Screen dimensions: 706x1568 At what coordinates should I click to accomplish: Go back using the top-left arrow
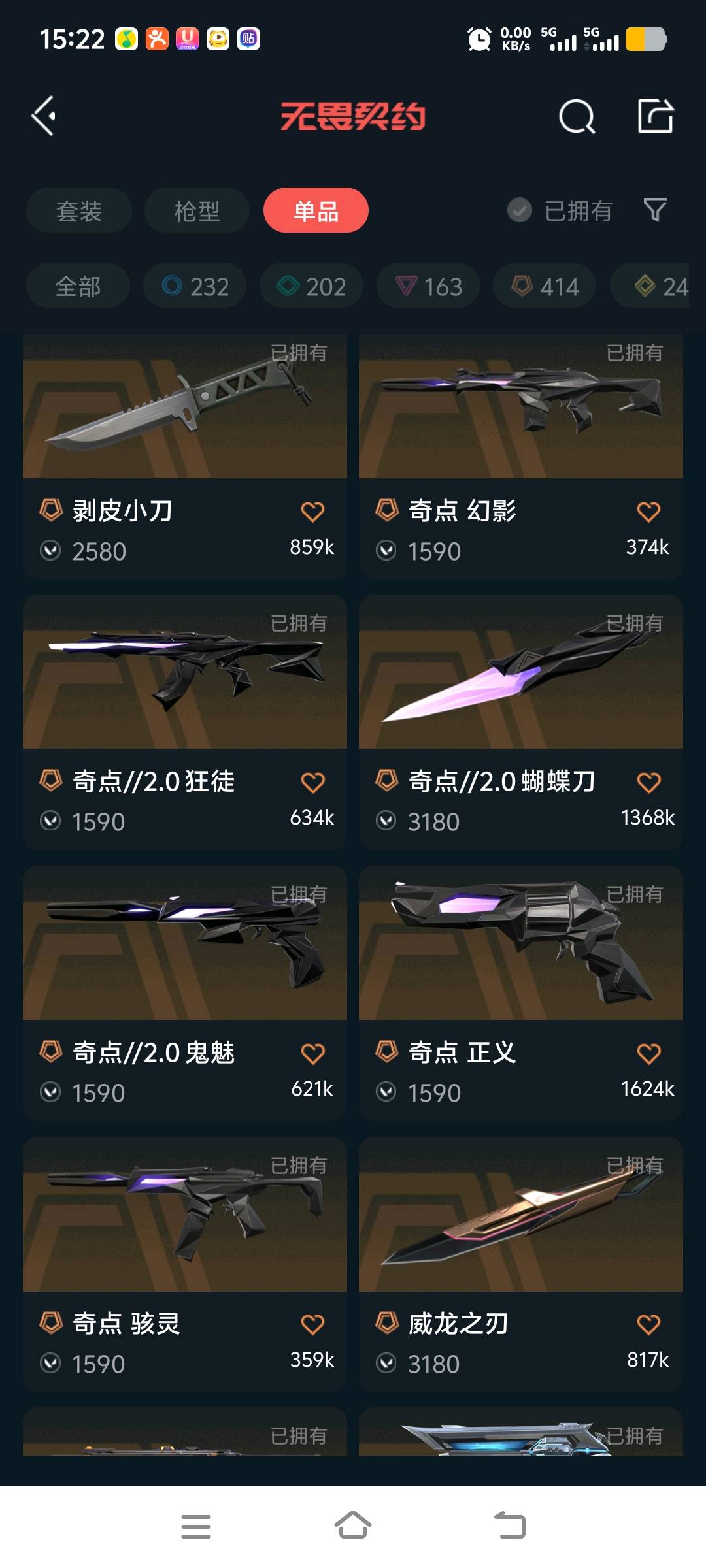pyautogui.click(x=44, y=116)
